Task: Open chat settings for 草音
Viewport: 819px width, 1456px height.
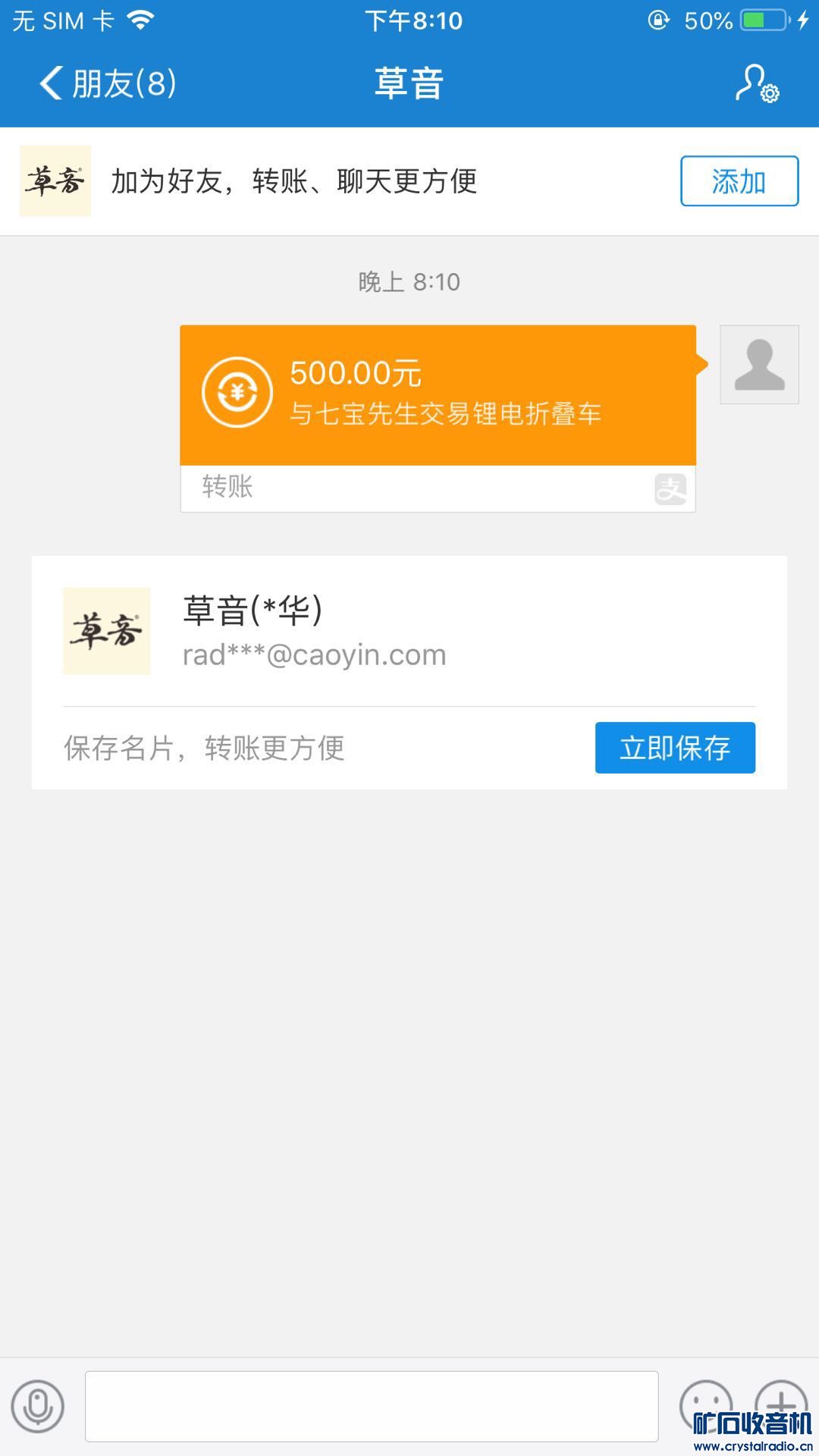Action: (757, 83)
